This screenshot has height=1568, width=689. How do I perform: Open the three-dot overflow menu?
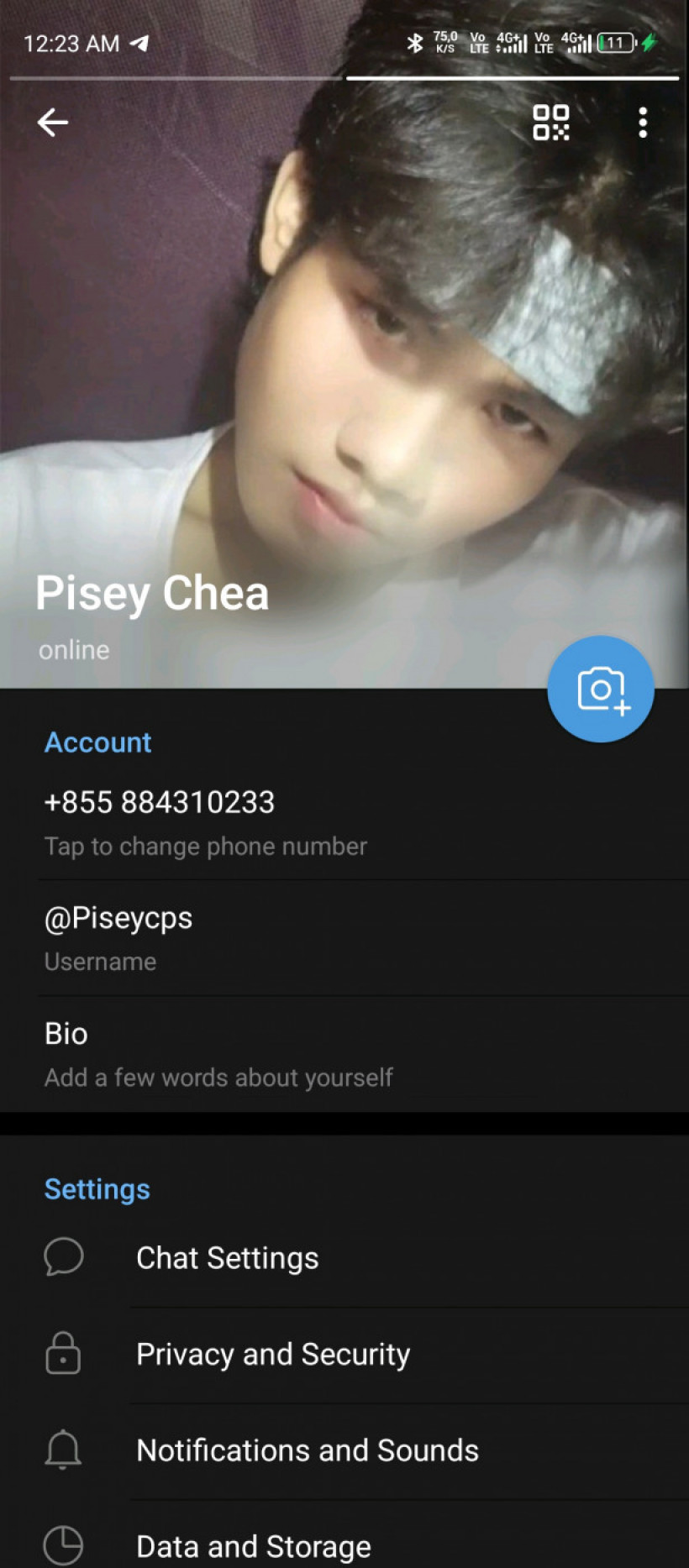coord(643,123)
